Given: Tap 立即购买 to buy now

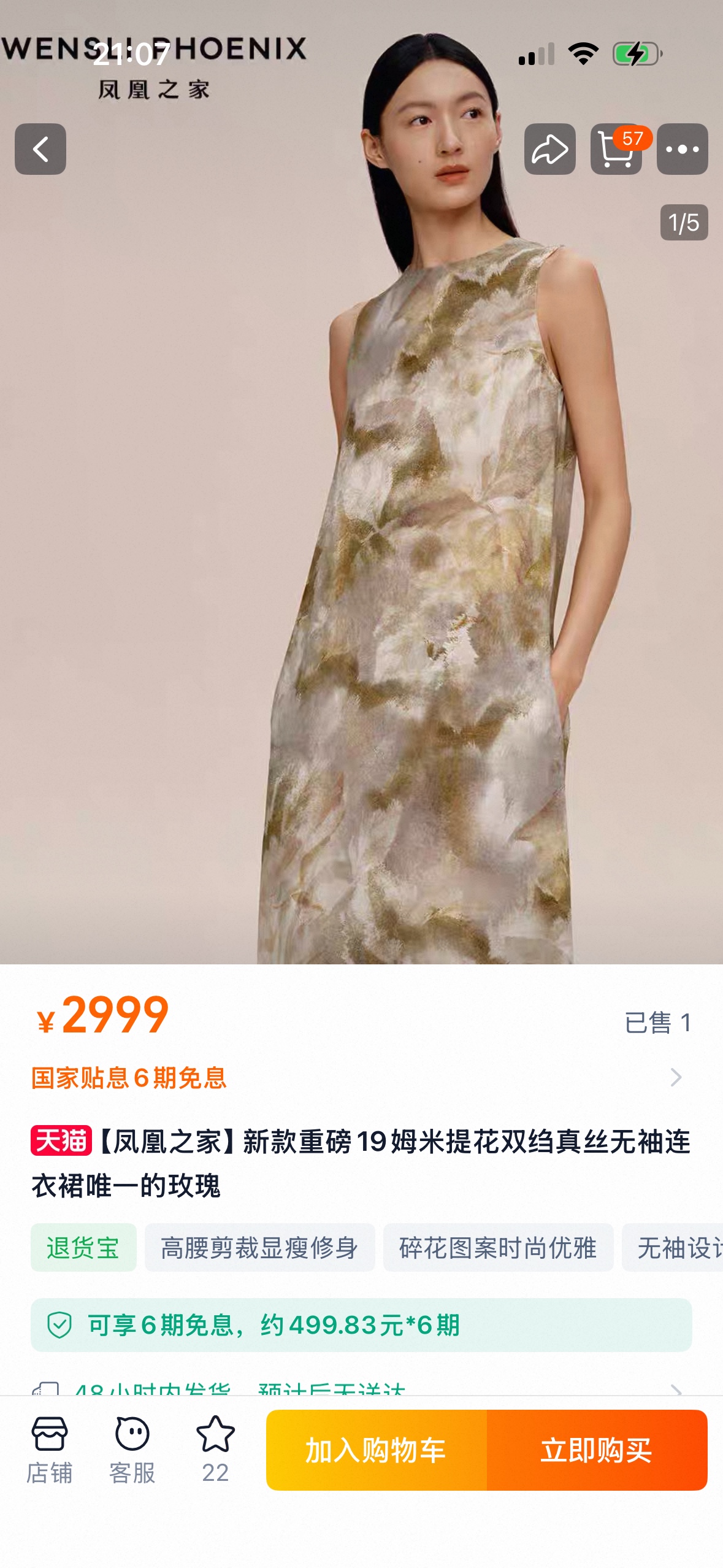Looking at the screenshot, I should [597, 1450].
